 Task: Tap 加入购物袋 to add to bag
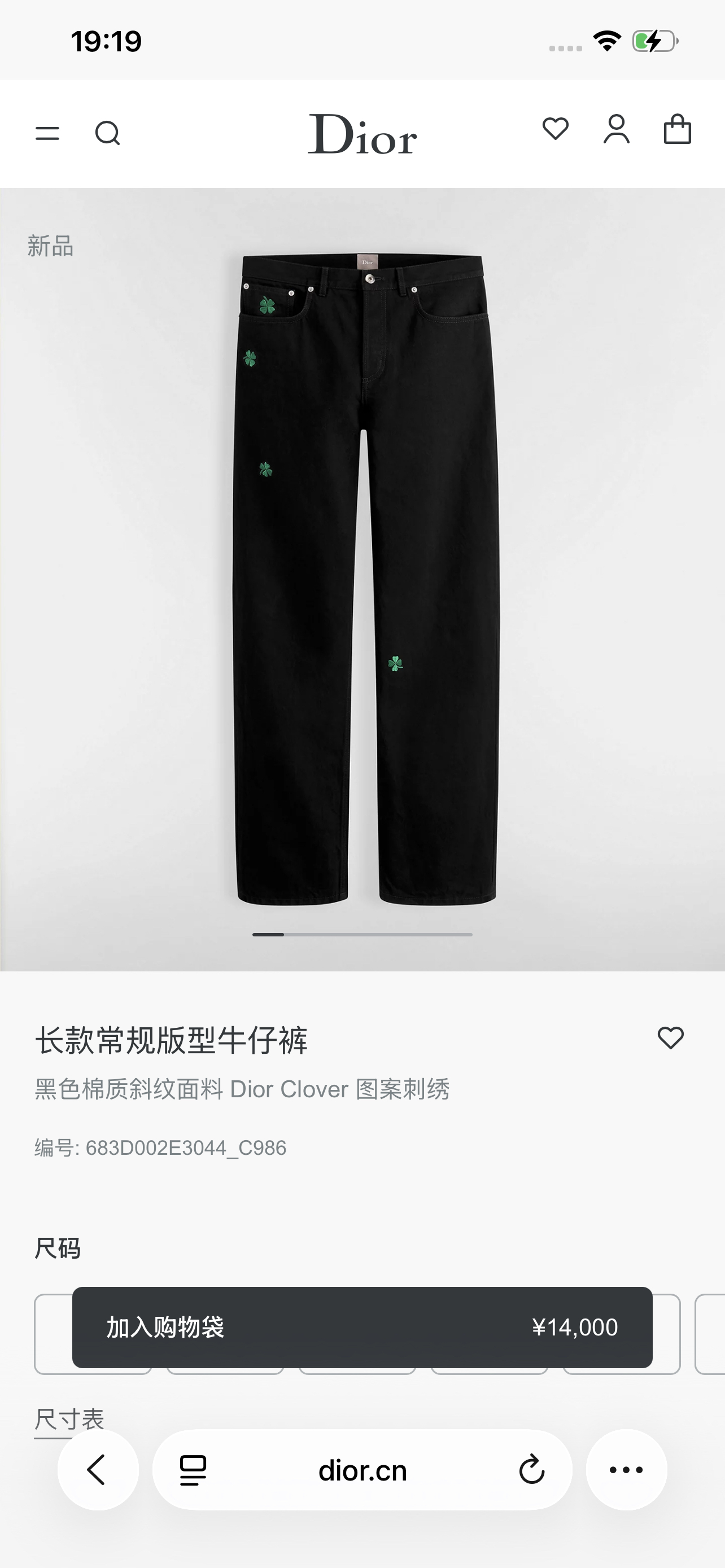pos(361,1327)
